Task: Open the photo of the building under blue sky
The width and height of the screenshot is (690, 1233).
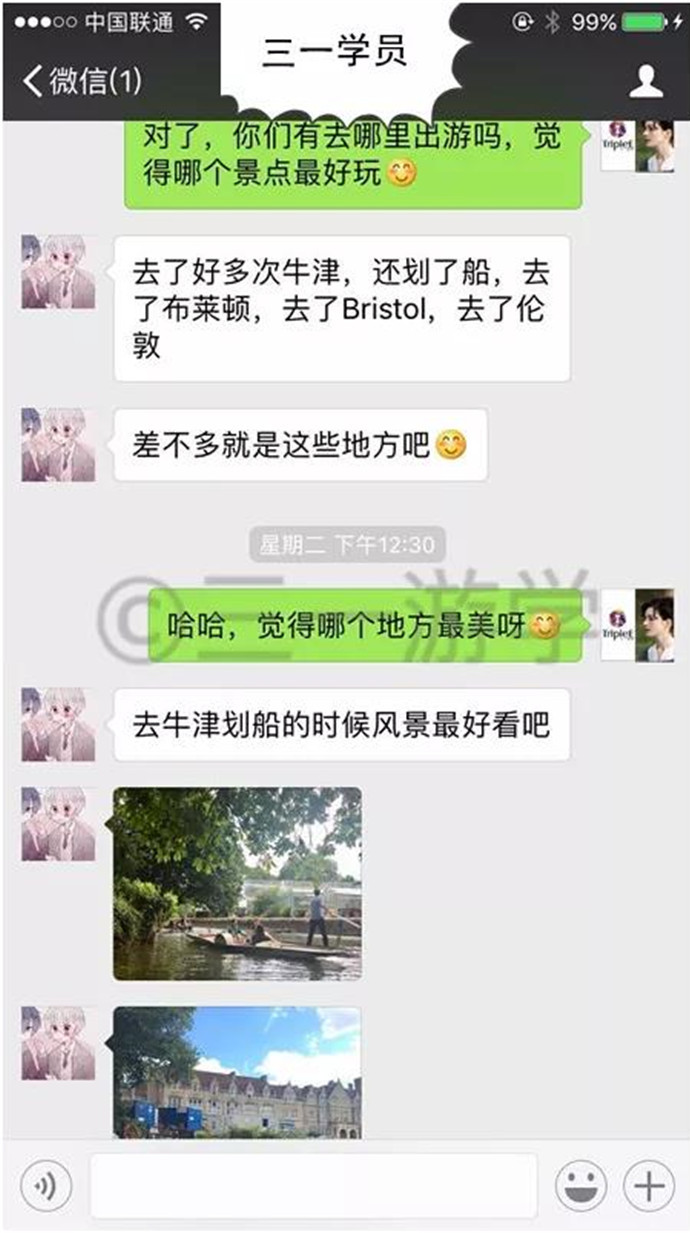Action: click(237, 1073)
